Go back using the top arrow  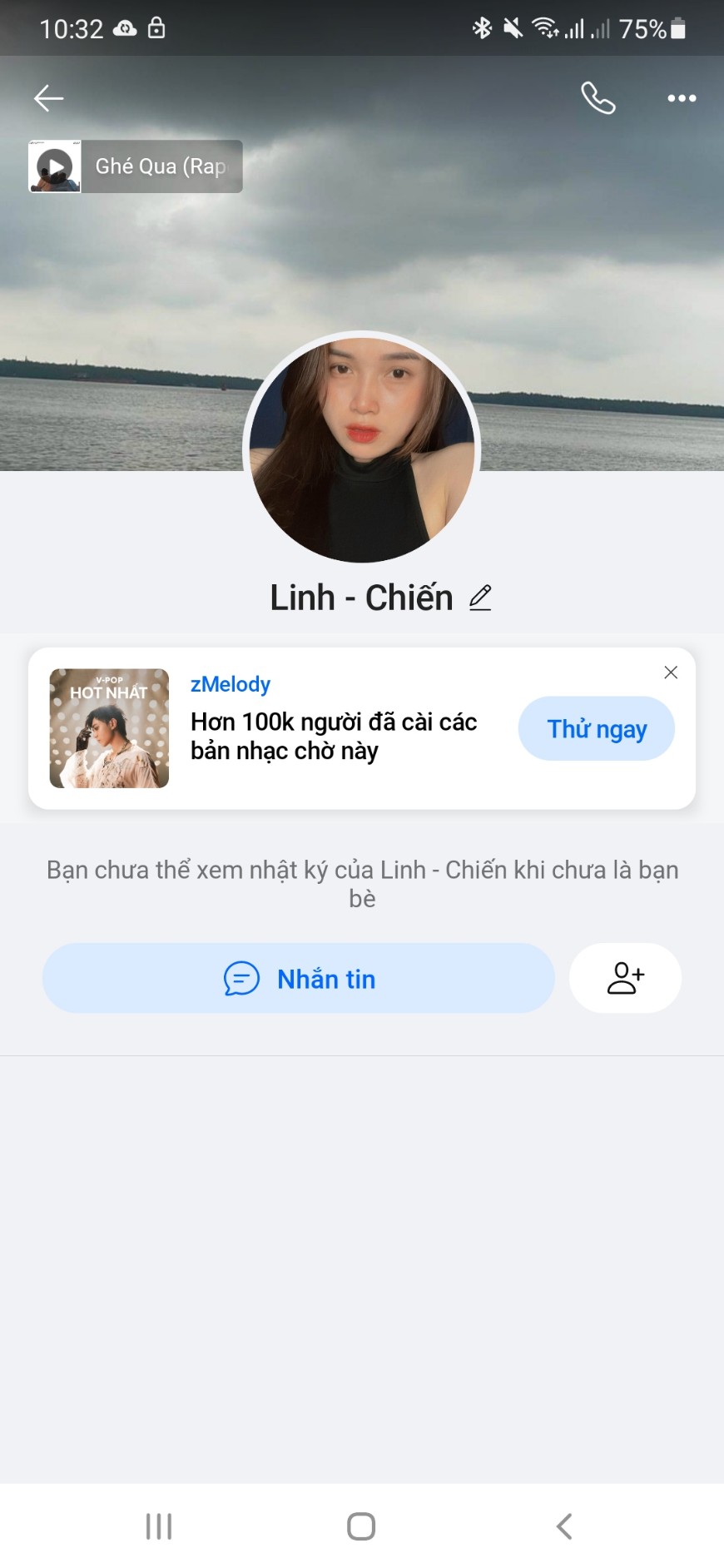pyautogui.click(x=48, y=98)
